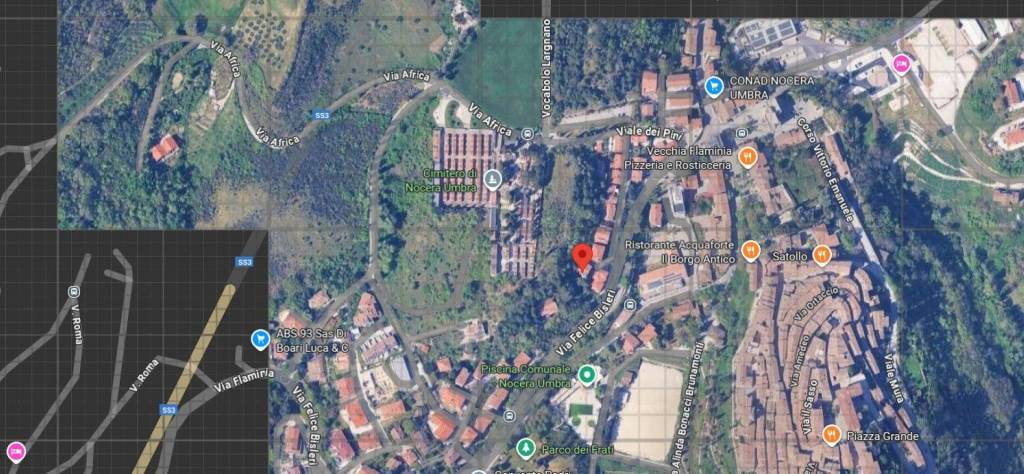Open CONAD Nocera Umbra store marker

coord(713,87)
